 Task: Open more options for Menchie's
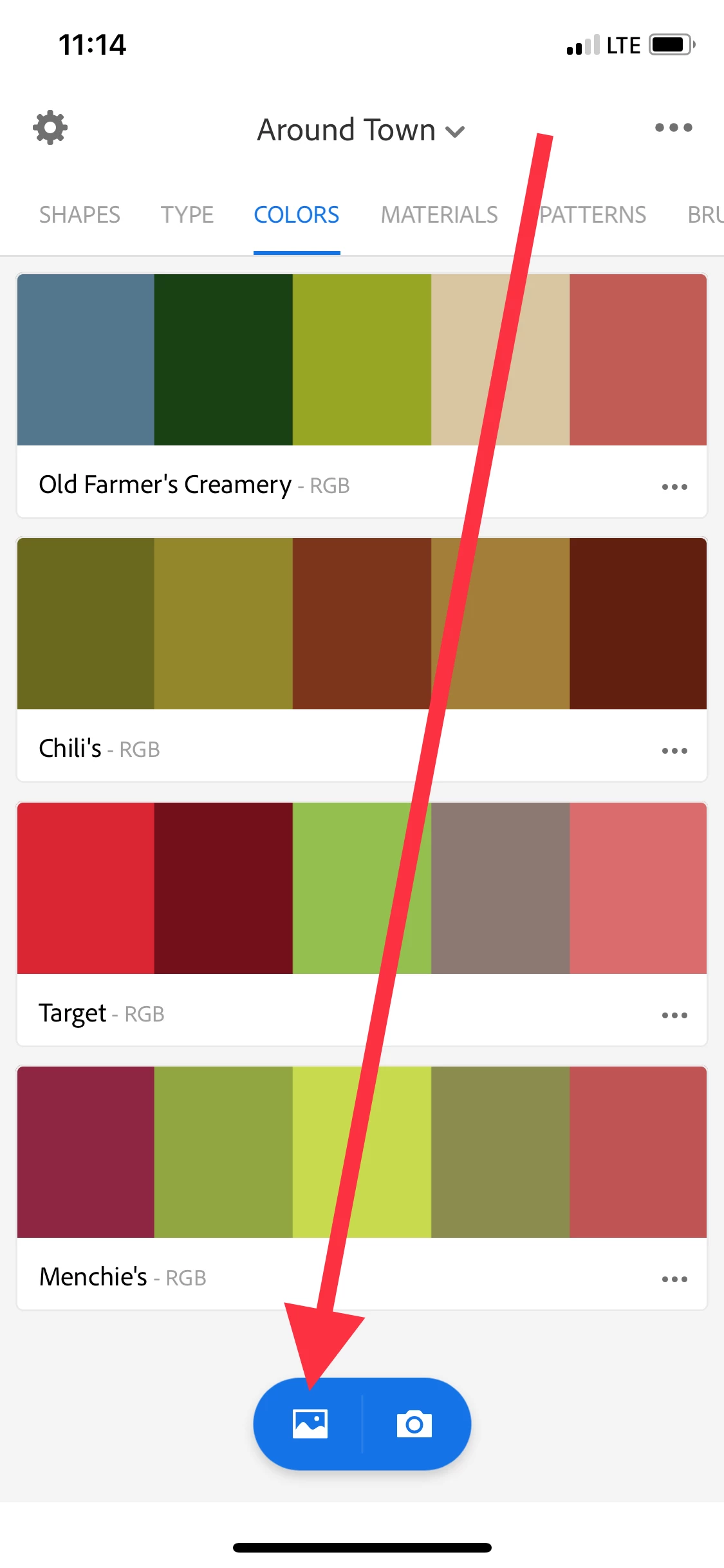[674, 1279]
